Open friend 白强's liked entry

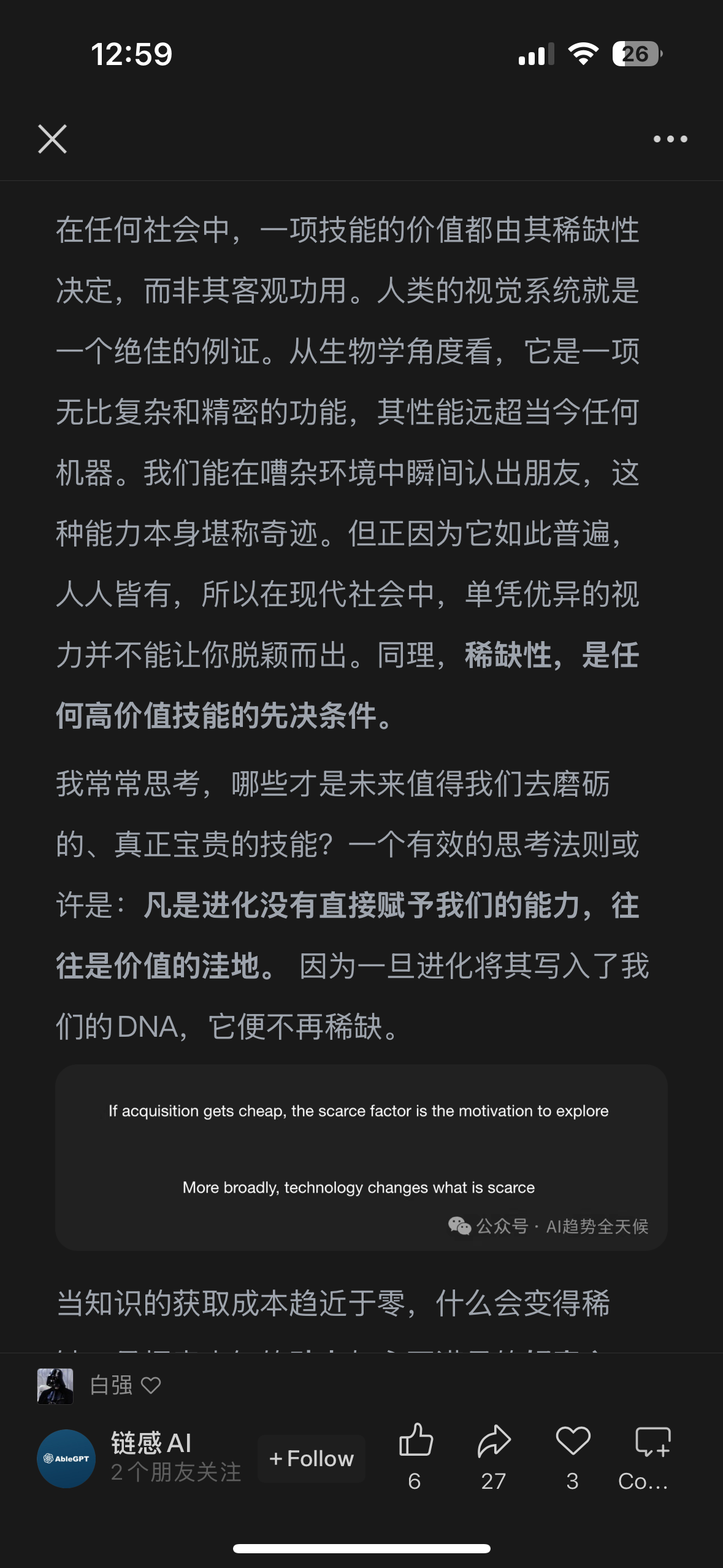tap(110, 1385)
